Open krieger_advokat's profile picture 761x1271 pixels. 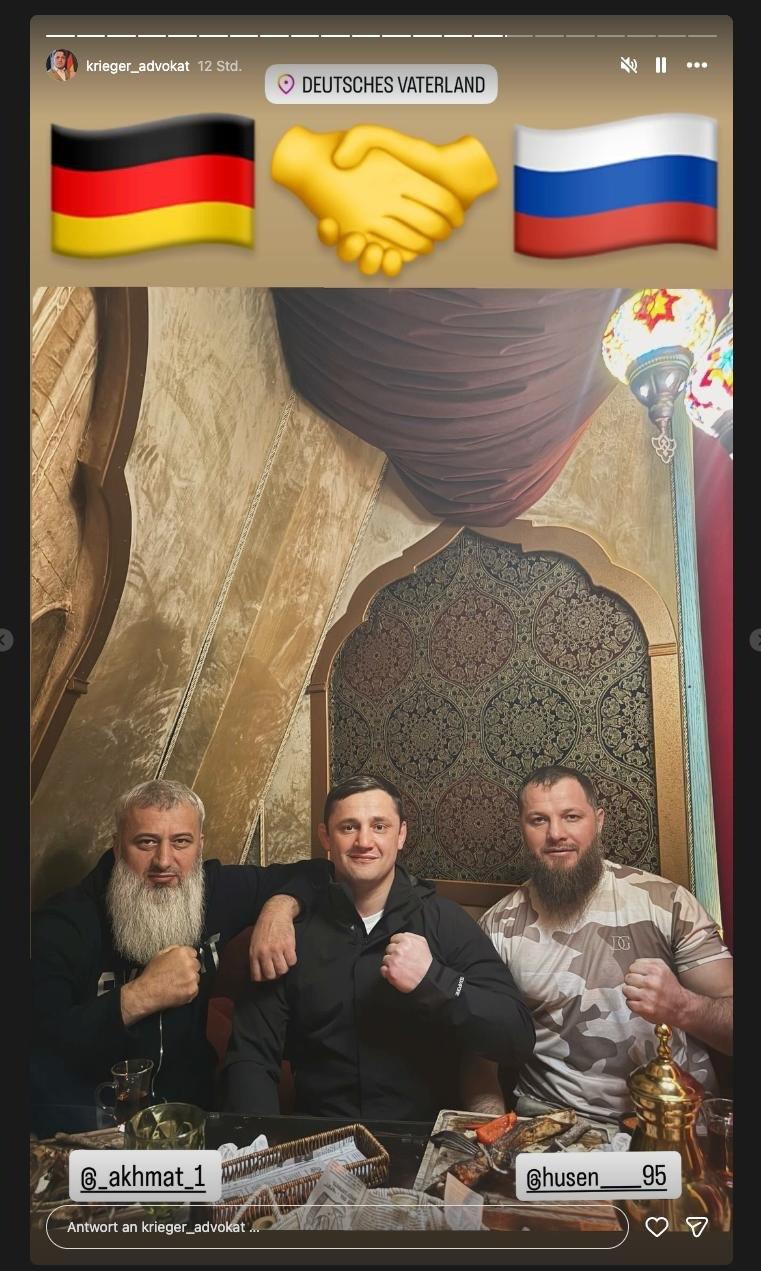61,65
